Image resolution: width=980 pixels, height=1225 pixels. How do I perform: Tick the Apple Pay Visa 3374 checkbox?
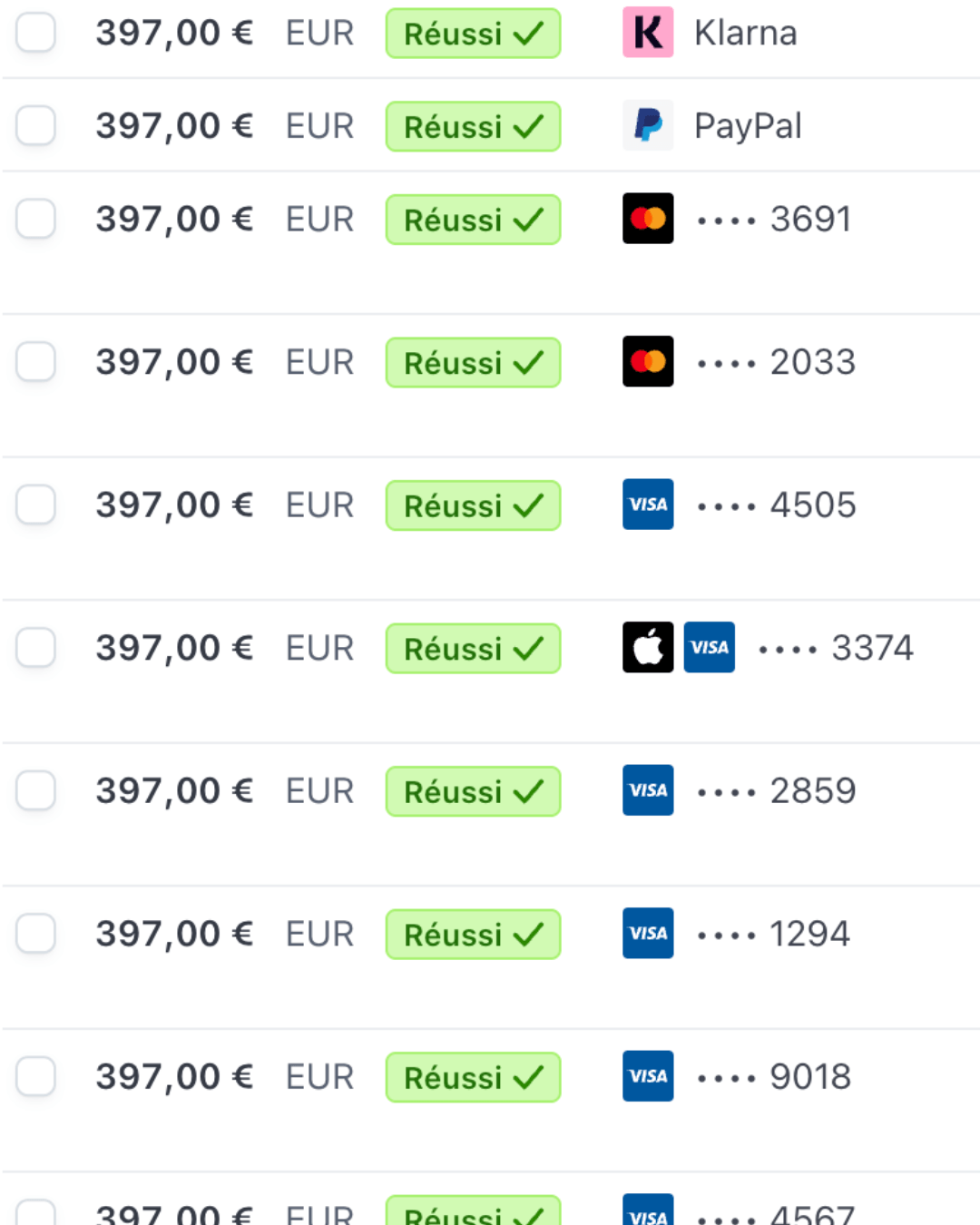tap(36, 648)
